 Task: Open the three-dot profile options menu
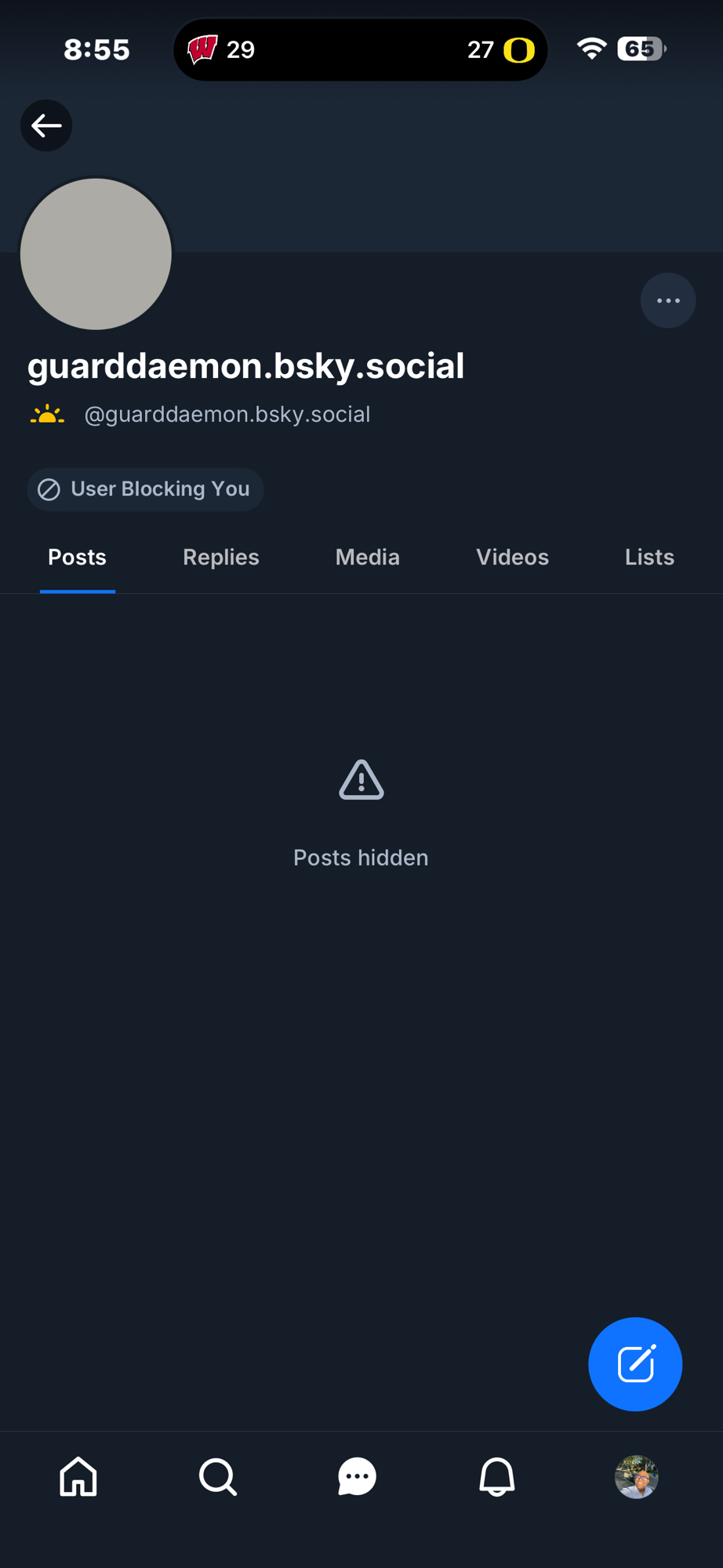click(x=668, y=300)
